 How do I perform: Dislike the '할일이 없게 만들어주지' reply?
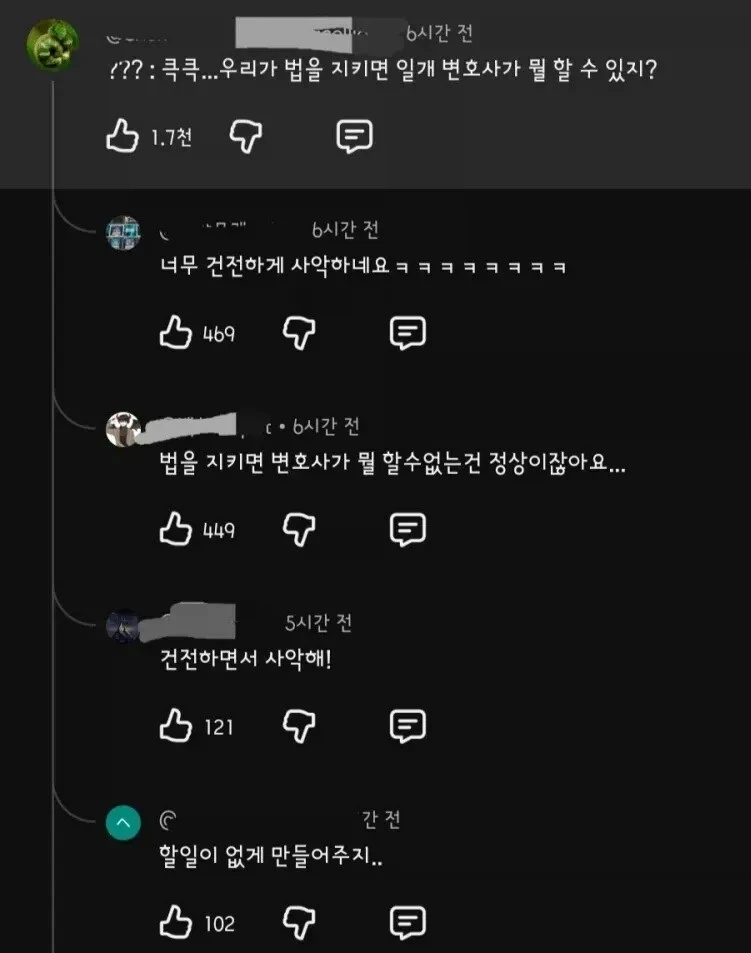[298, 922]
